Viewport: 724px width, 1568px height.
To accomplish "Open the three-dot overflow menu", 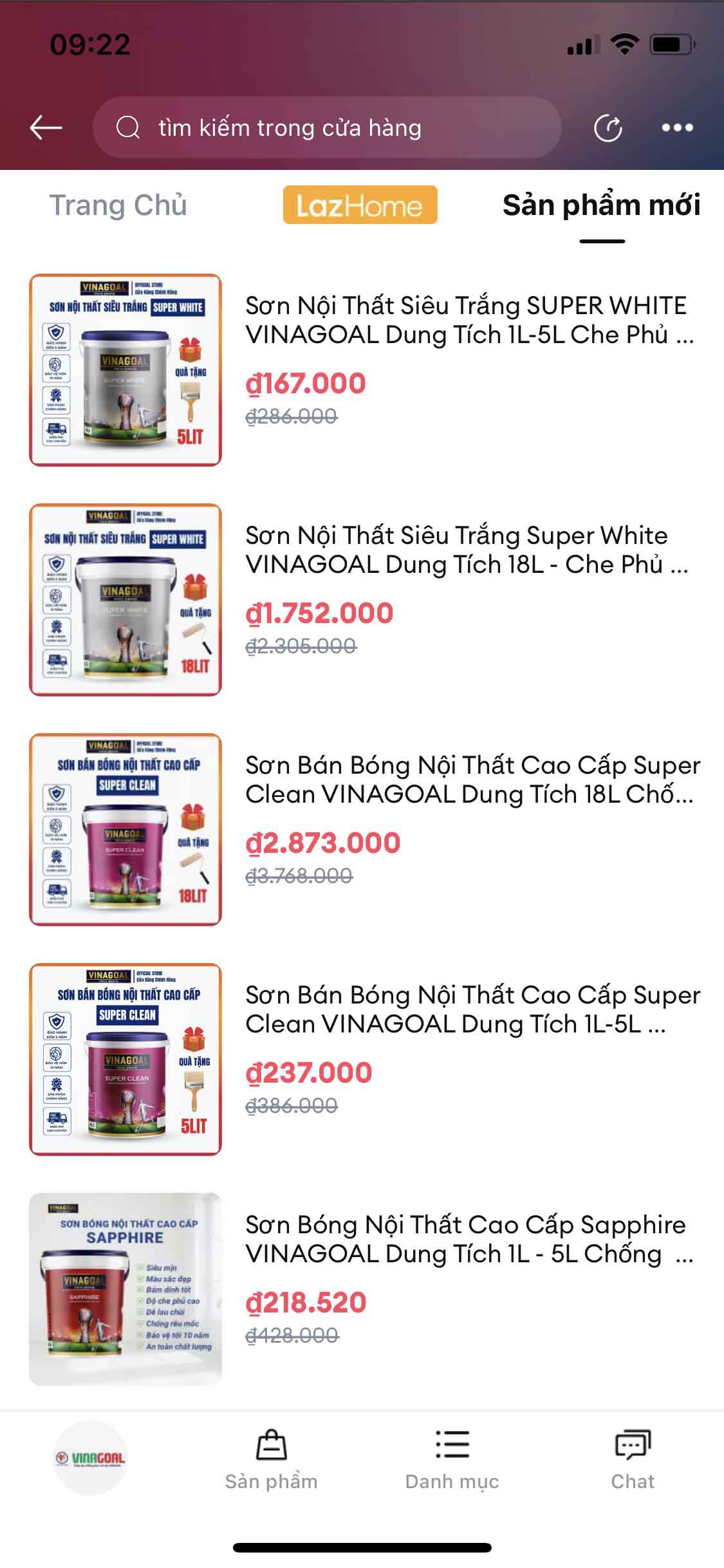I will coord(674,127).
